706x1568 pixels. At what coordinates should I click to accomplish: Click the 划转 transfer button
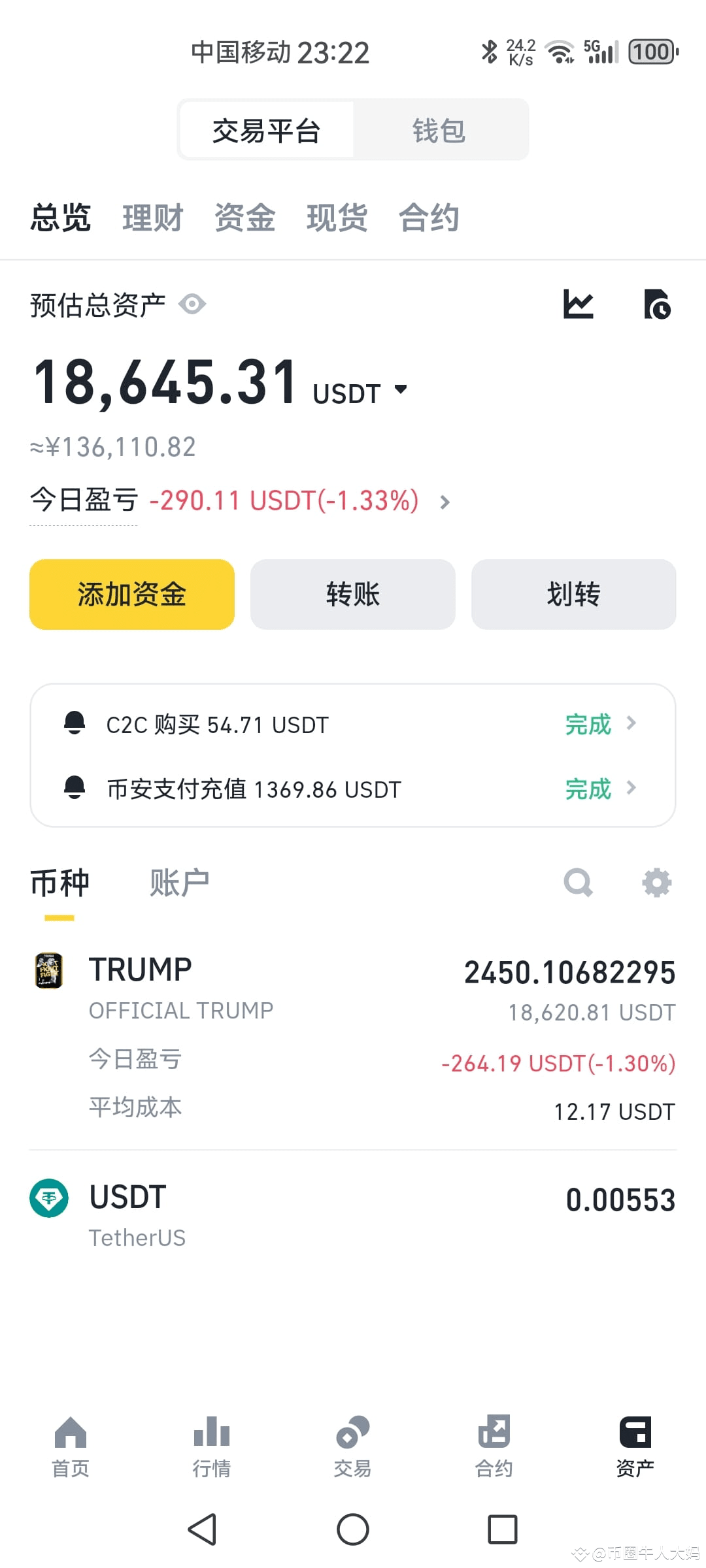[573, 595]
